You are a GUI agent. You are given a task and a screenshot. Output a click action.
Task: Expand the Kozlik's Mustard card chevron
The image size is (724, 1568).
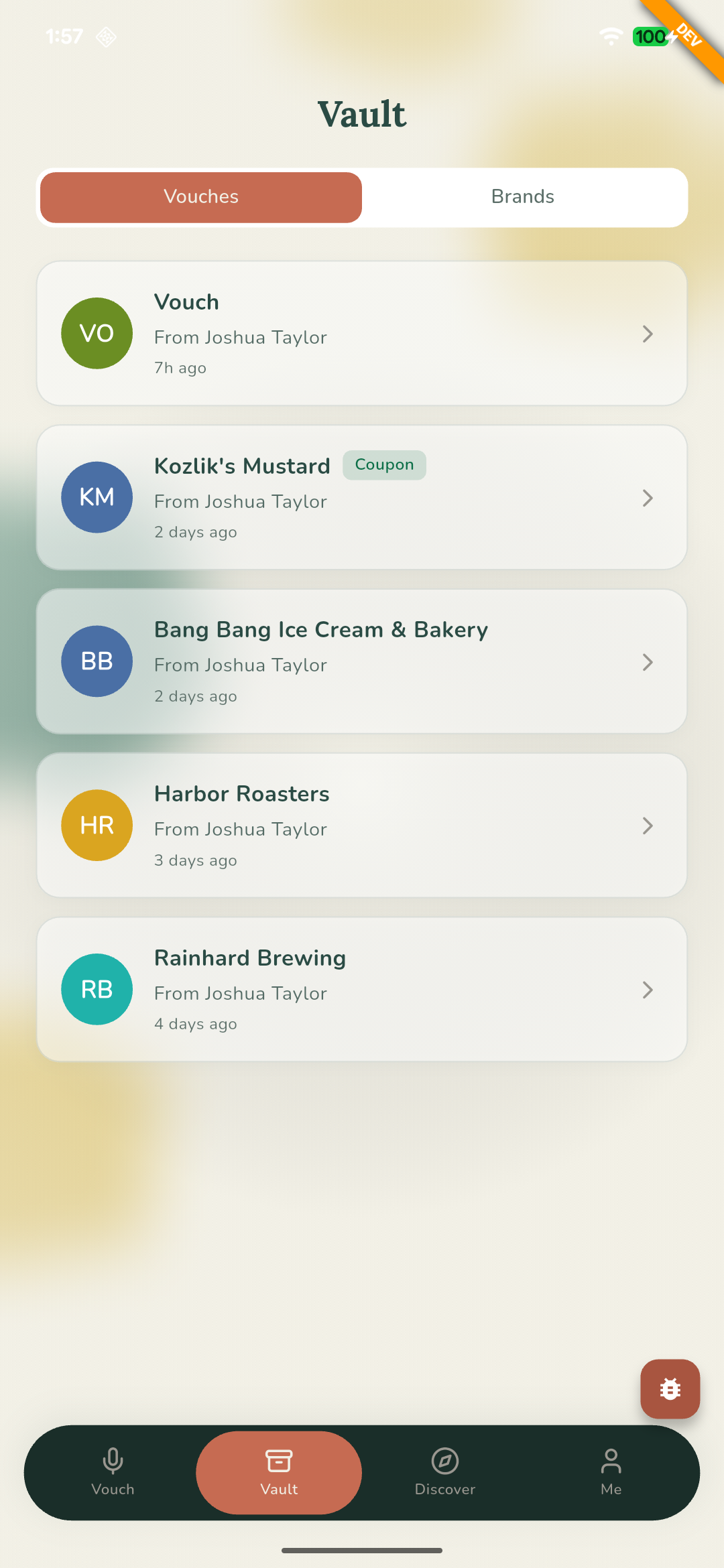tap(647, 498)
